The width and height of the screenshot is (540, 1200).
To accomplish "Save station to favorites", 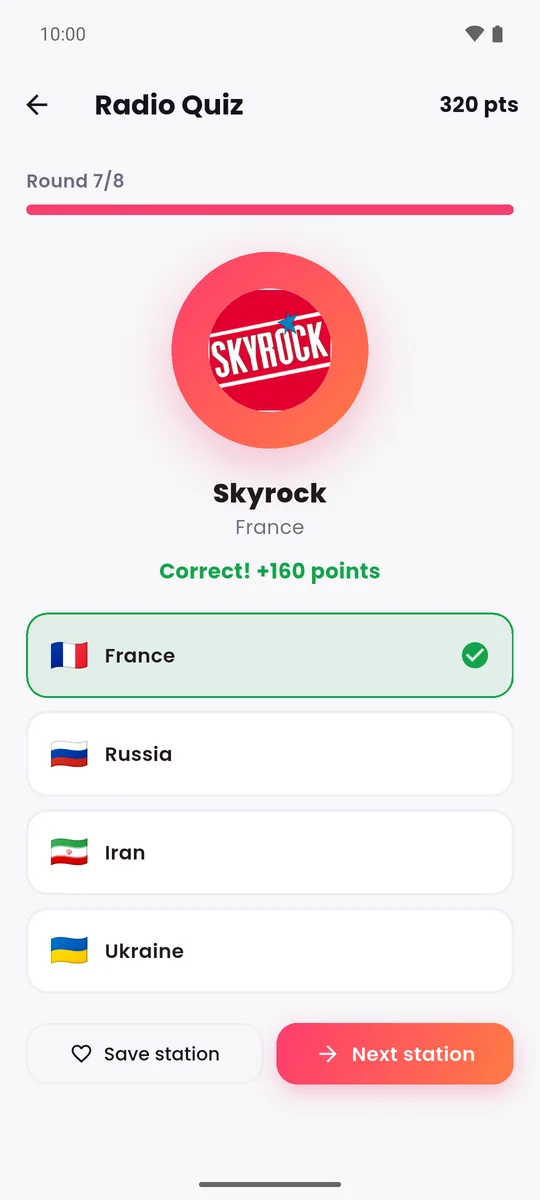I will click(145, 1054).
